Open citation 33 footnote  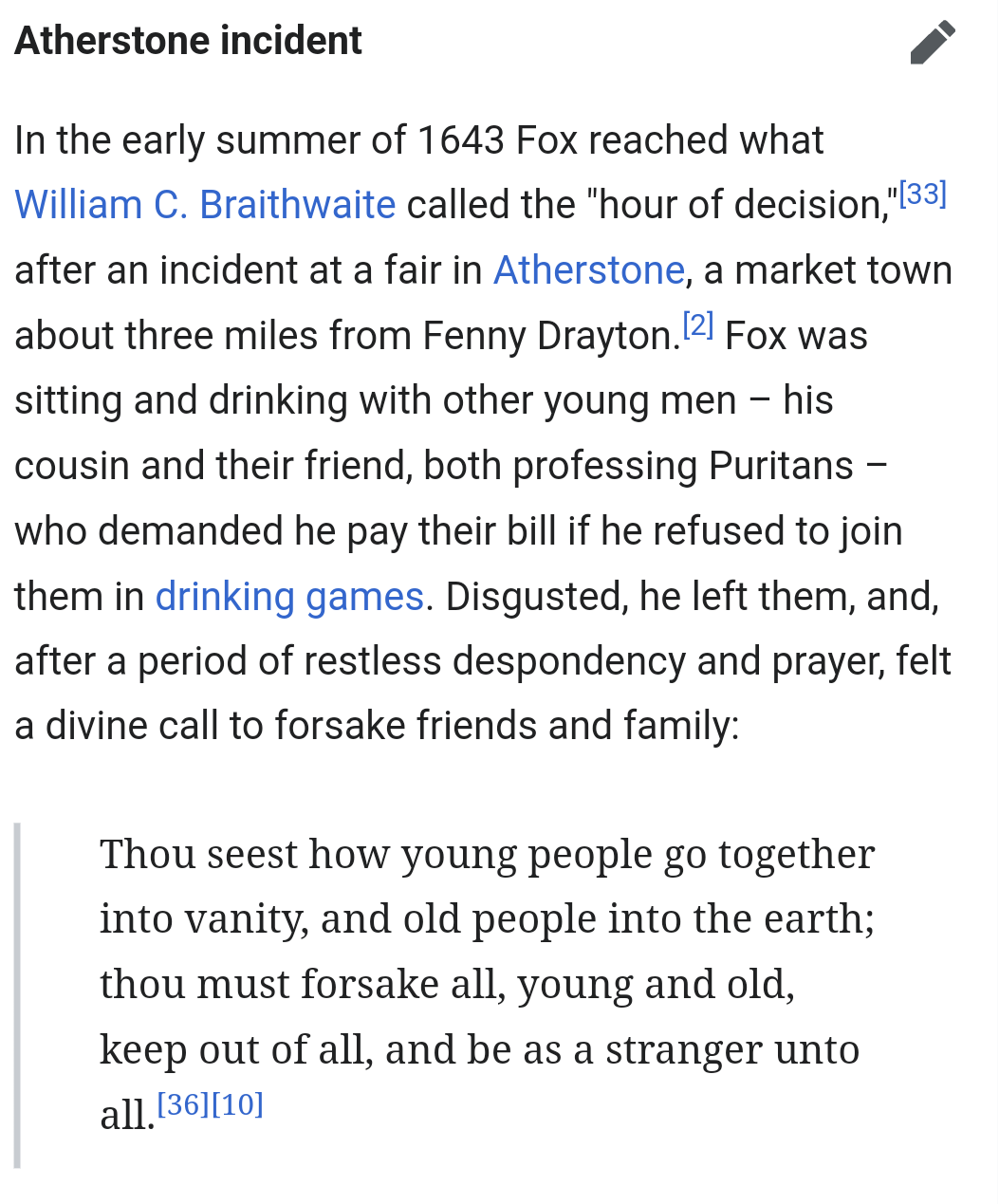click(922, 194)
